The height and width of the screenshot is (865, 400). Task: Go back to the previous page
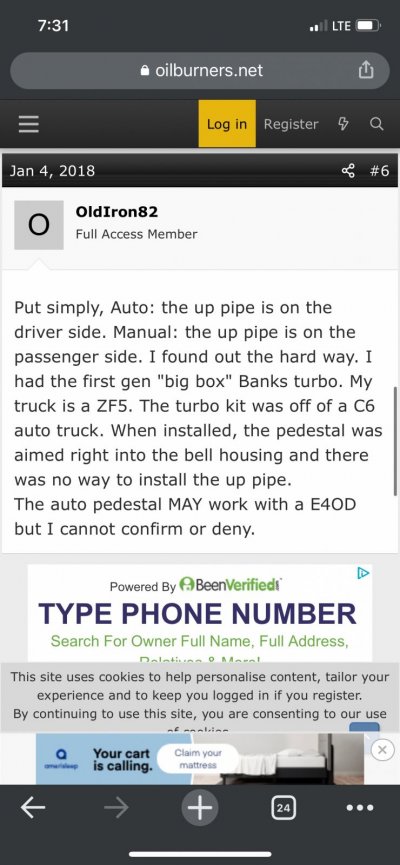33,808
